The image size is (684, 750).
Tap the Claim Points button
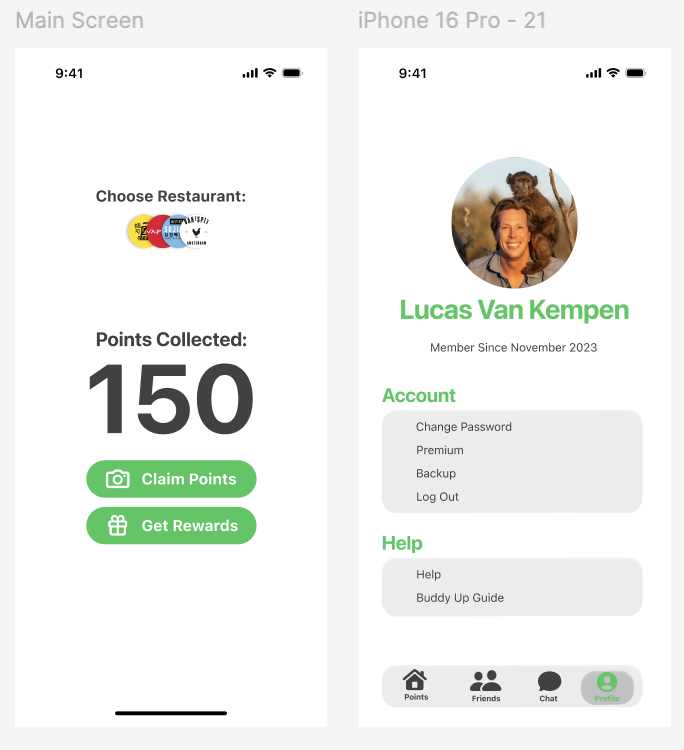pyautogui.click(x=171, y=479)
